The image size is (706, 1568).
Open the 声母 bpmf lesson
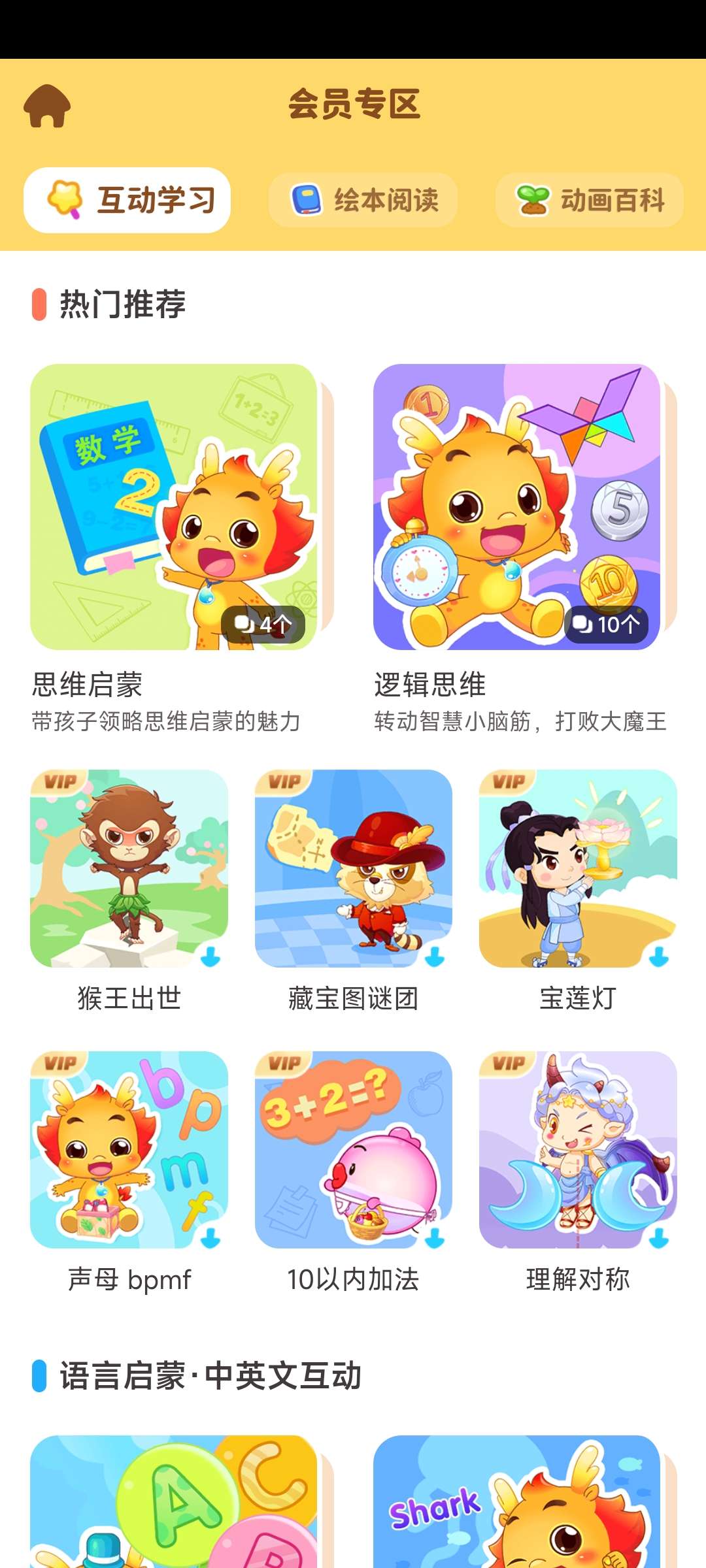[x=129, y=1150]
